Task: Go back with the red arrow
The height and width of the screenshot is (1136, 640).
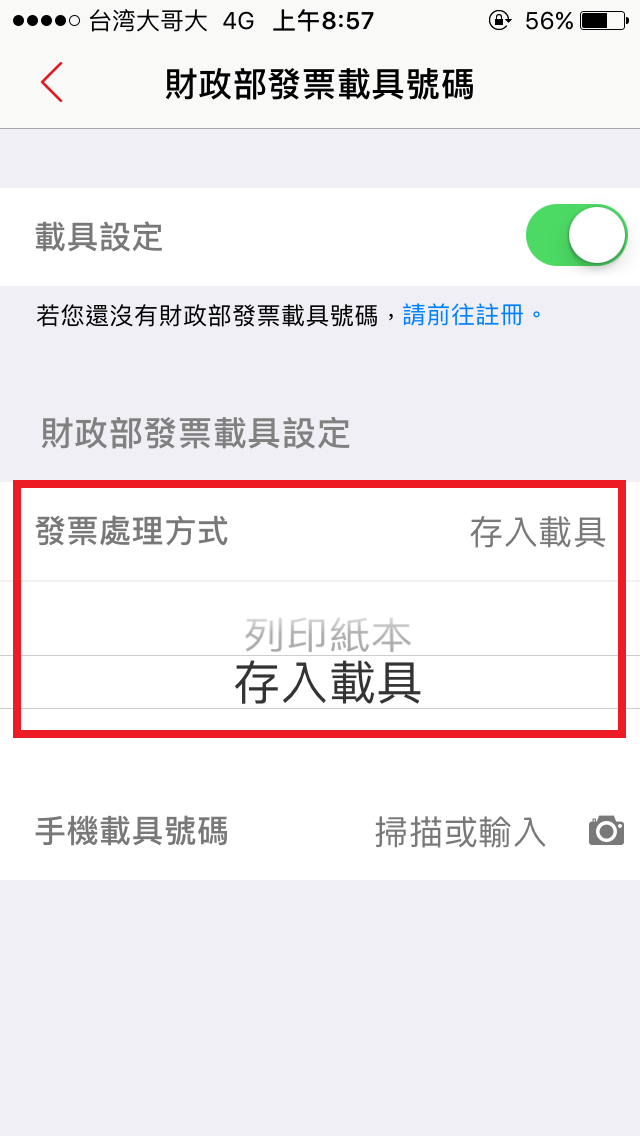Action: tap(51, 82)
